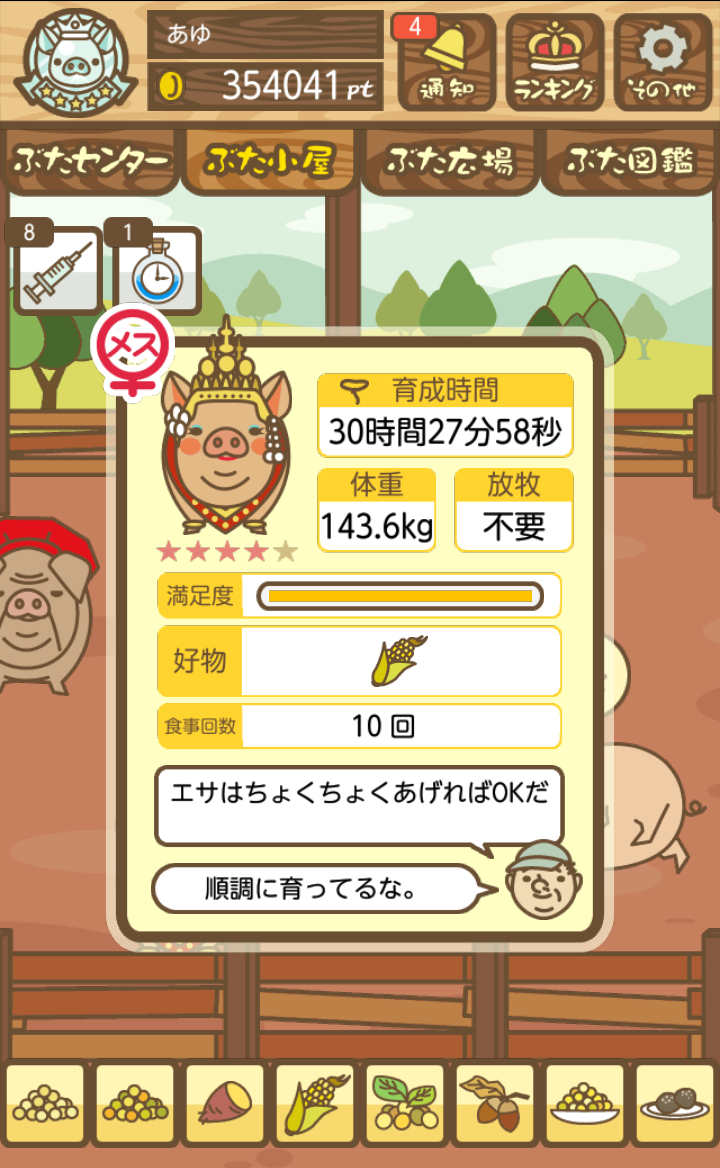Screen dimensions: 720x1168
Task: Feed the sweet potato
Action: pos(225,1104)
